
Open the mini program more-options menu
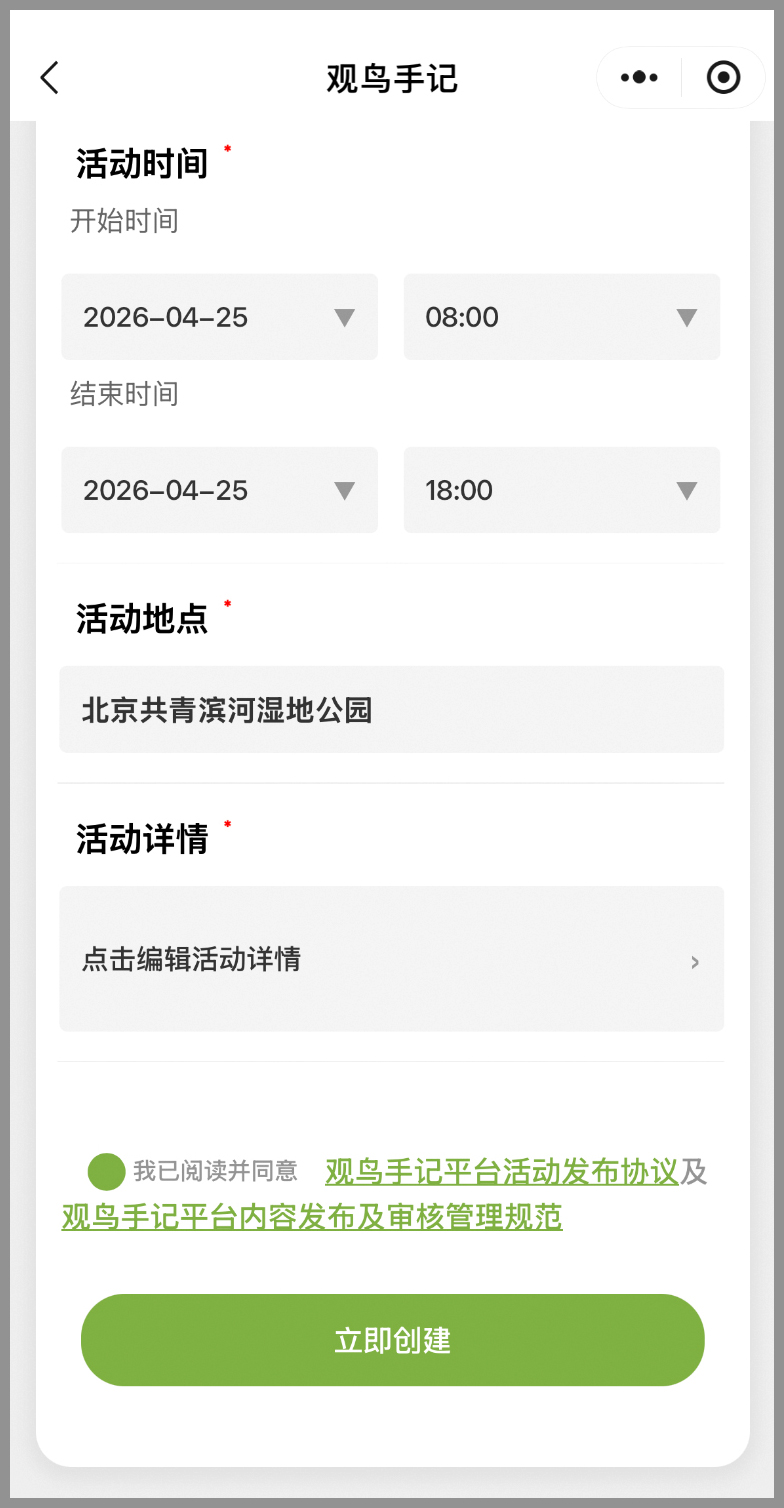point(639,77)
